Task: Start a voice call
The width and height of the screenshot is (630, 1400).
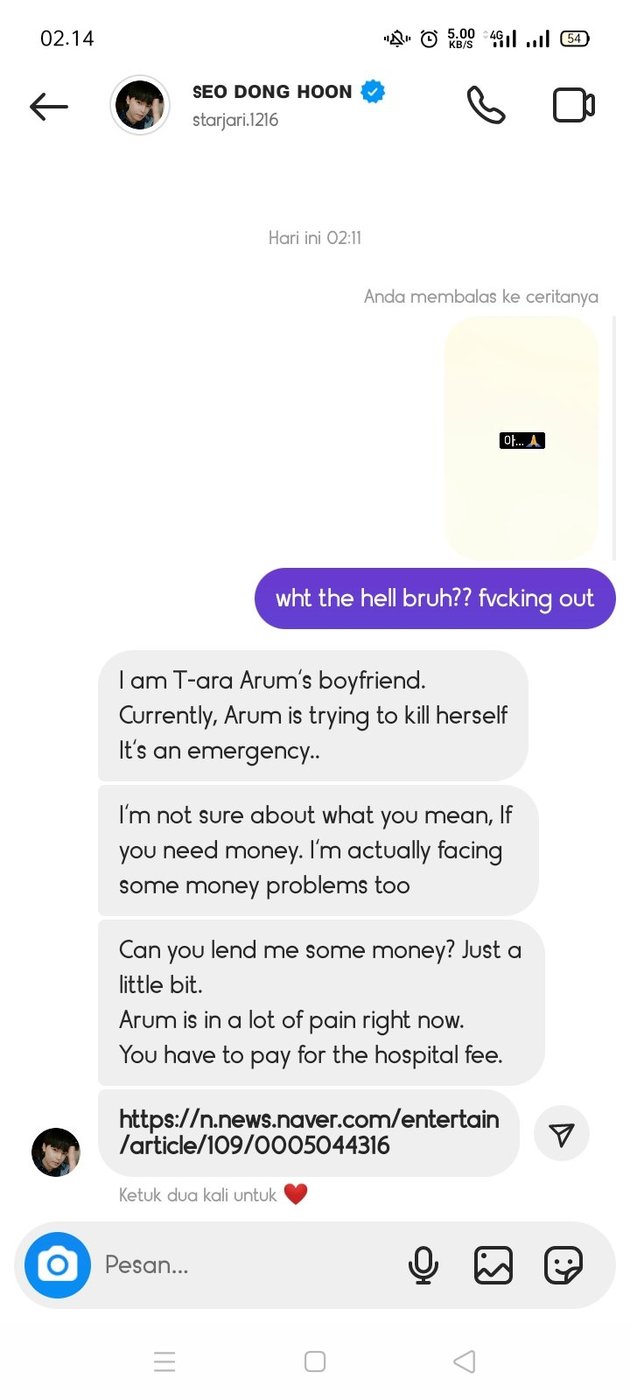Action: coord(486,105)
